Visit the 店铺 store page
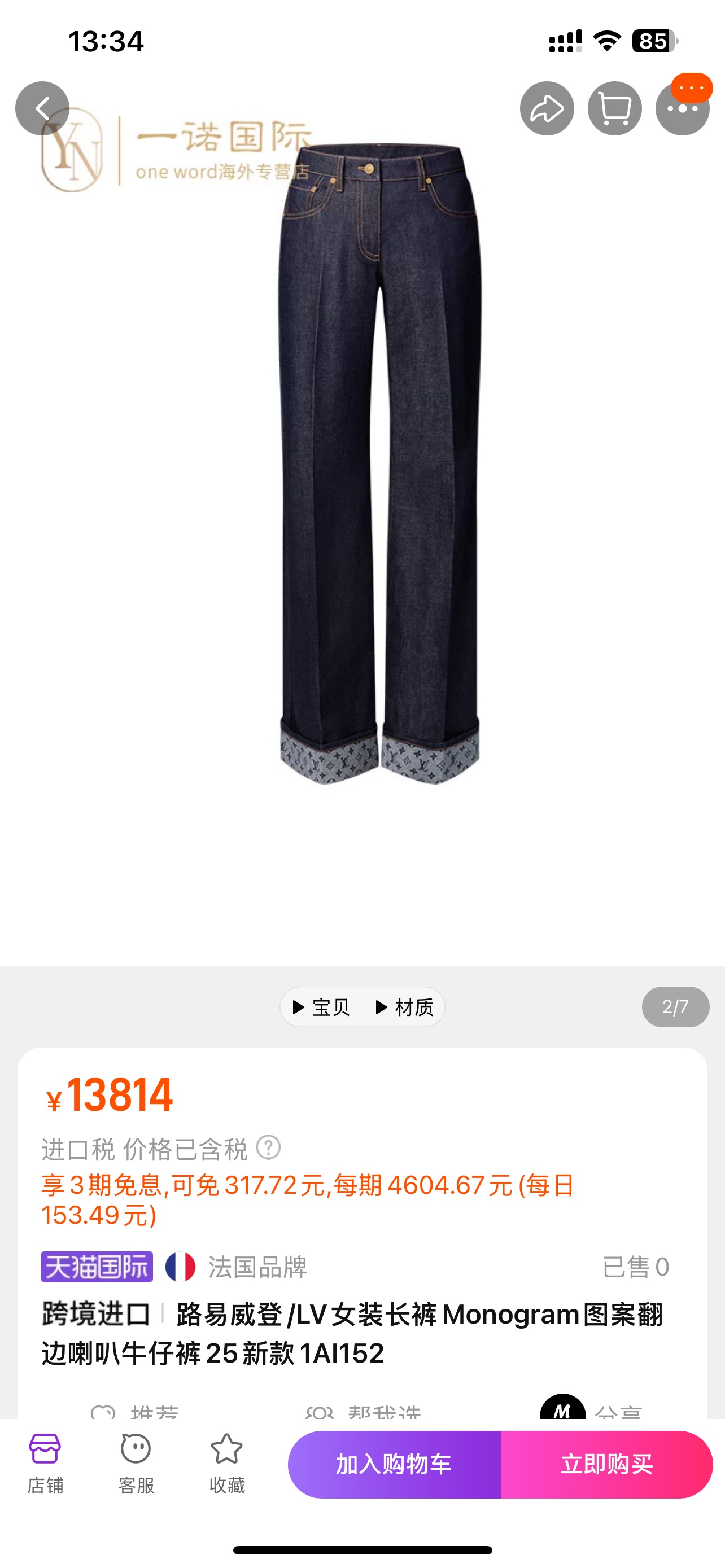This screenshot has height=1568, width=725. (45, 1464)
